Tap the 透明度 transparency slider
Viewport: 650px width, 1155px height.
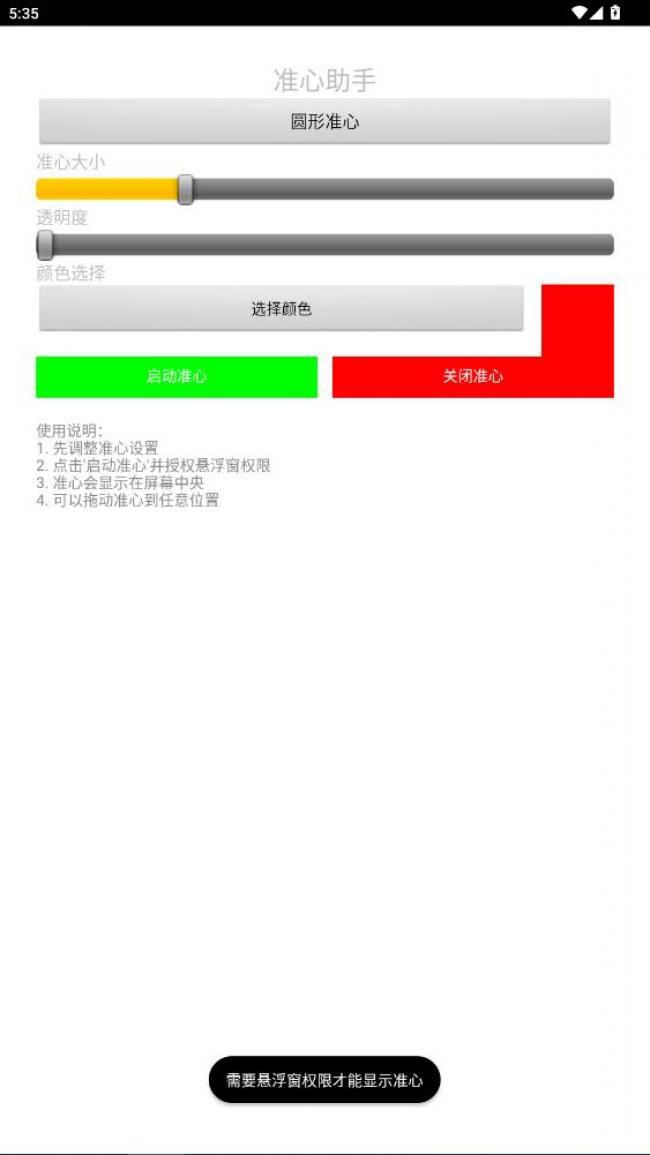(324, 244)
